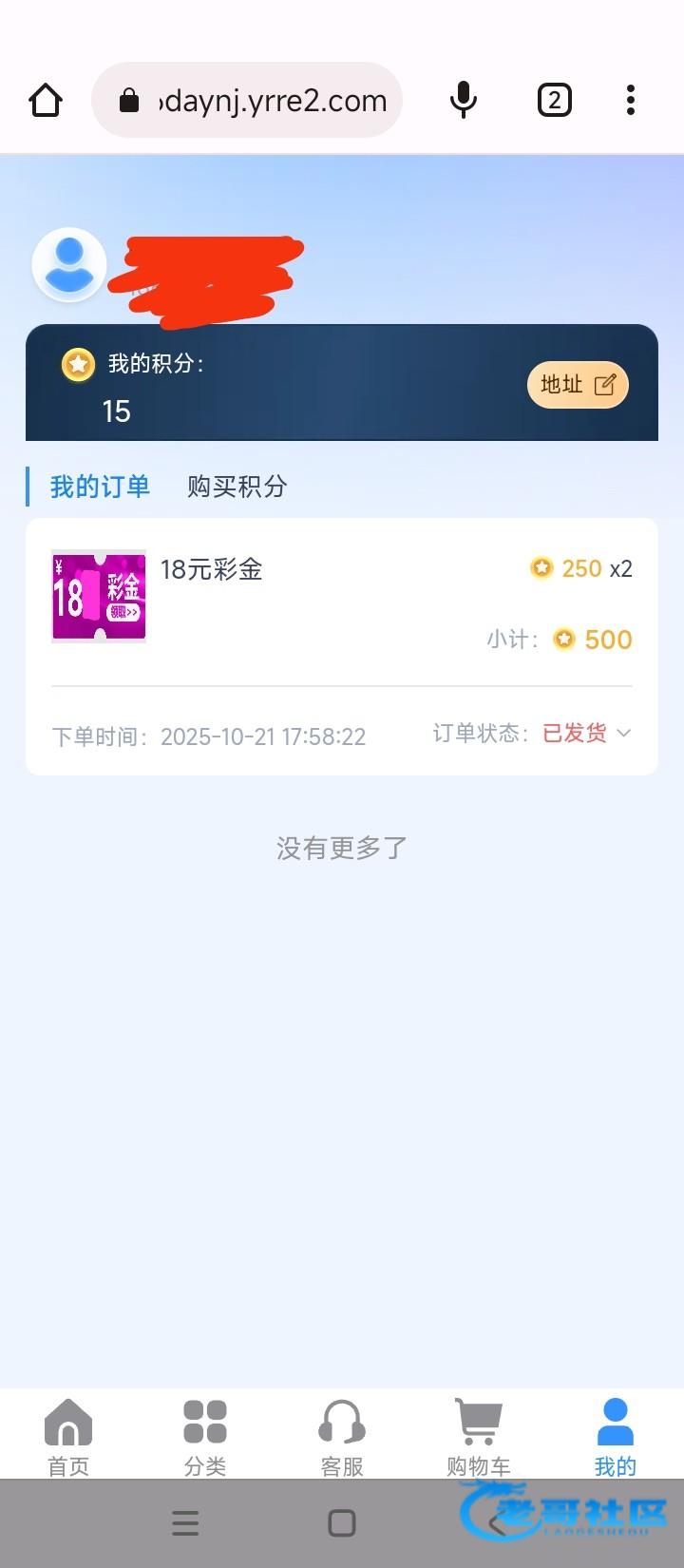Open the browser overflow menu
This screenshot has height=1568, width=684.
(x=631, y=100)
